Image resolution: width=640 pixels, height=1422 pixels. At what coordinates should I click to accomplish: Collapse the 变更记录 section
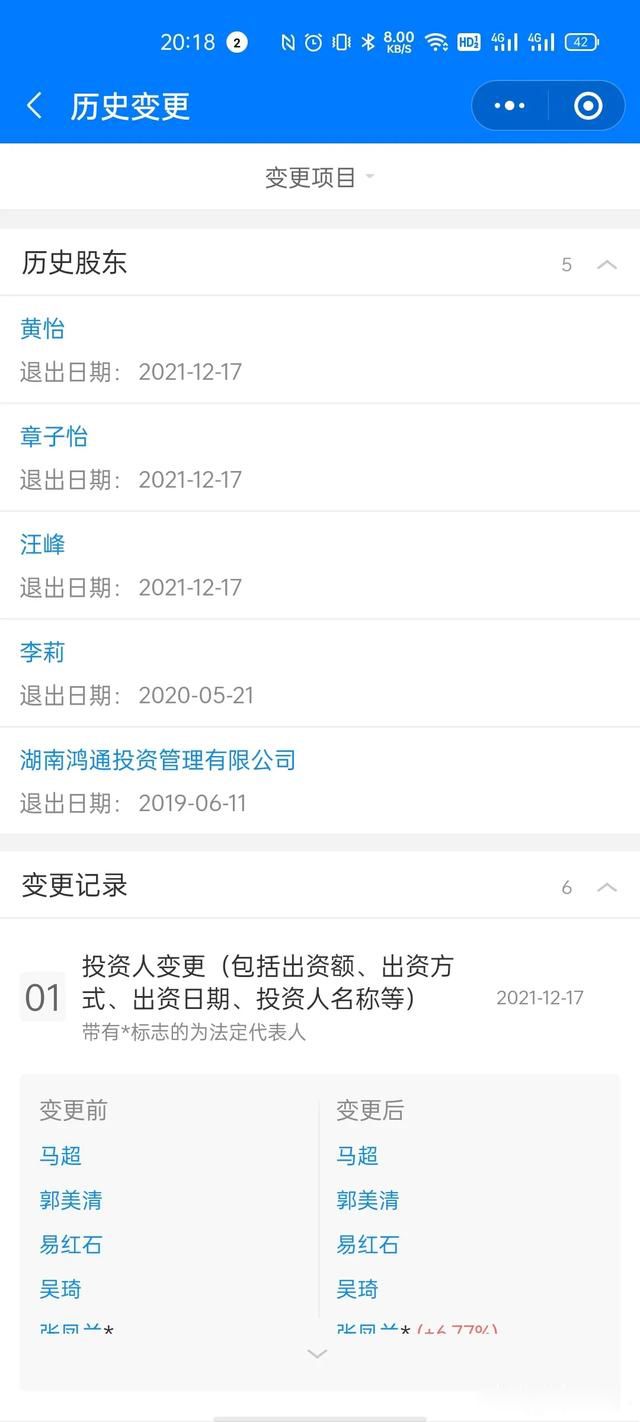point(606,887)
